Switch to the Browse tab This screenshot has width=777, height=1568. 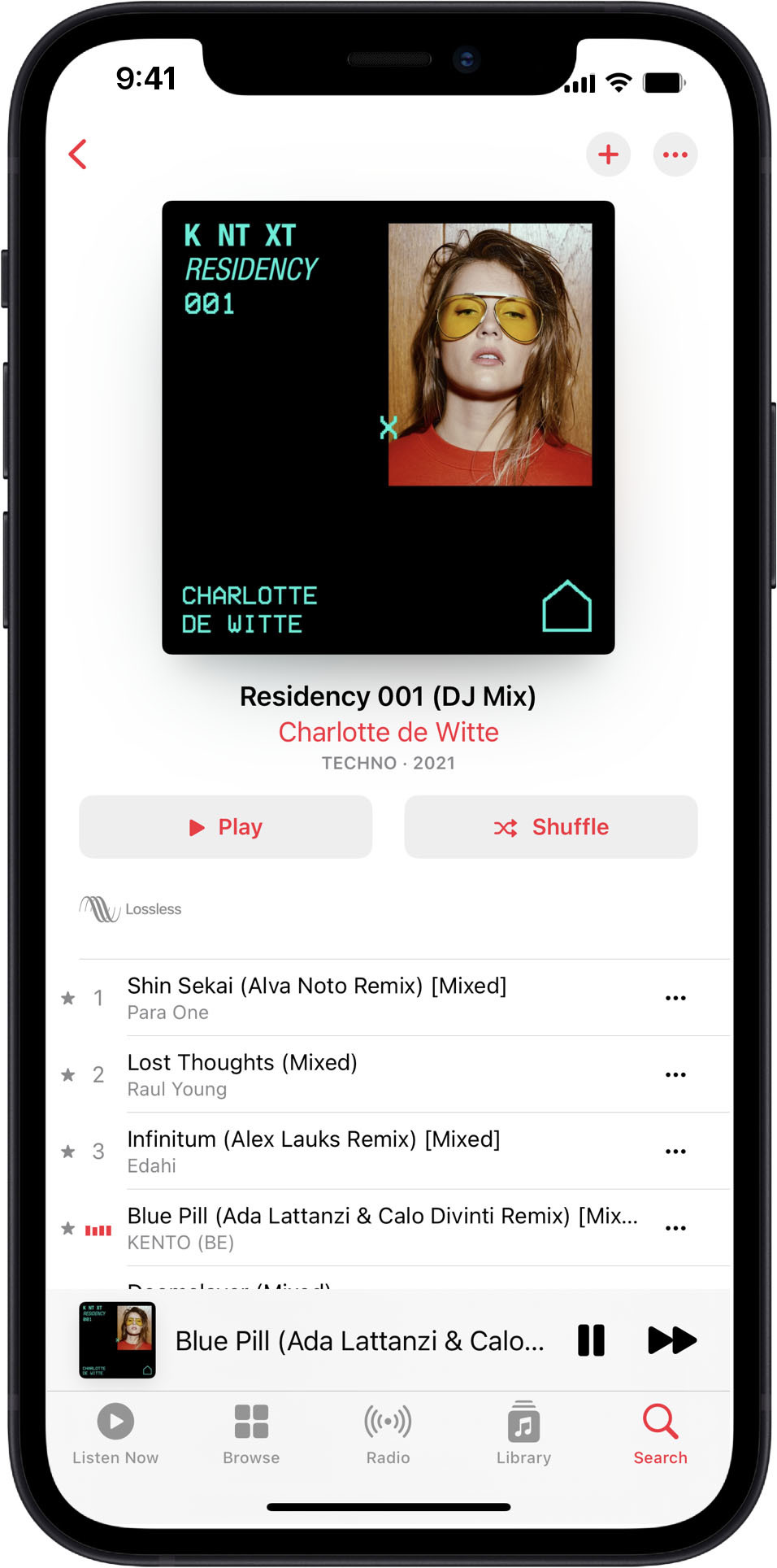(x=251, y=1435)
